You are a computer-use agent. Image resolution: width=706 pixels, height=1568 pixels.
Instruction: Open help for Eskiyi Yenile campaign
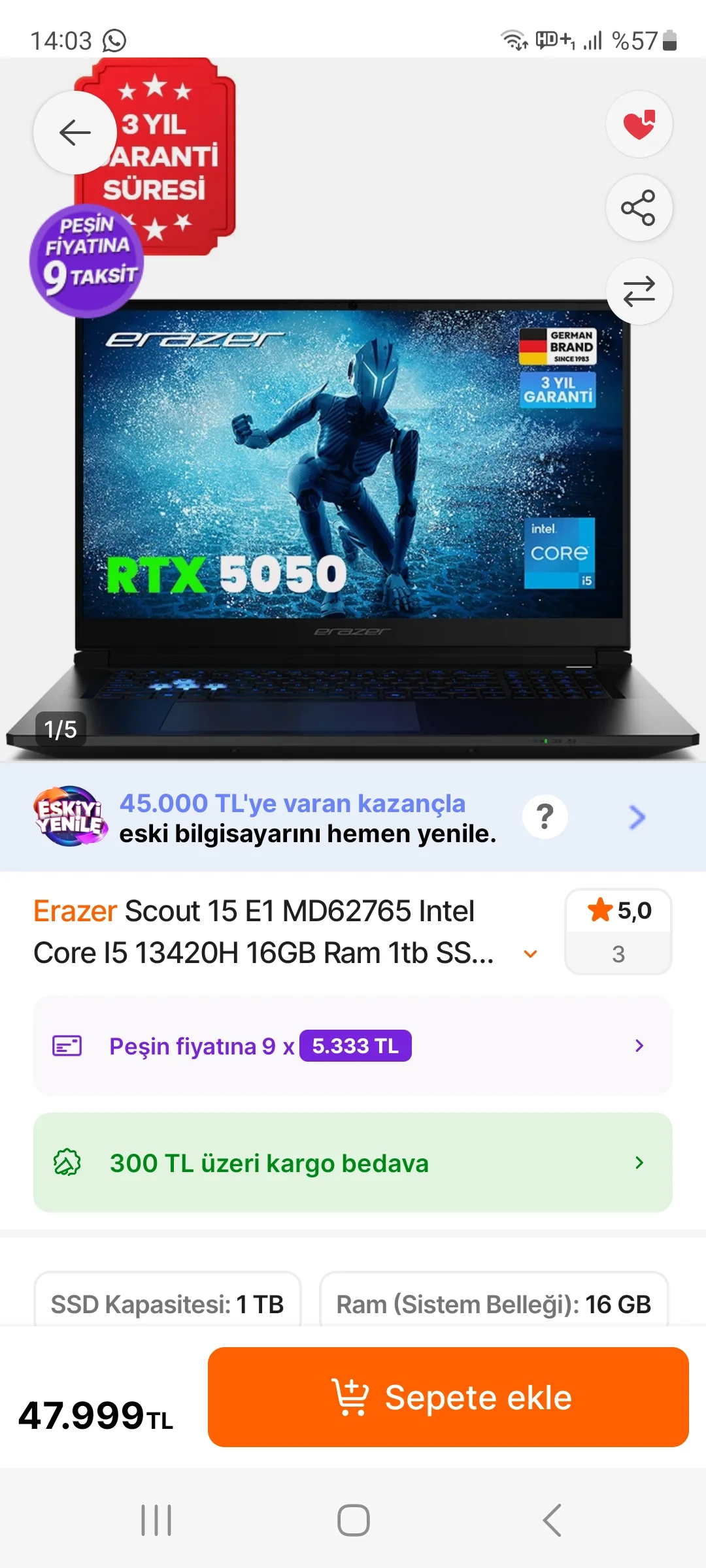click(x=545, y=817)
